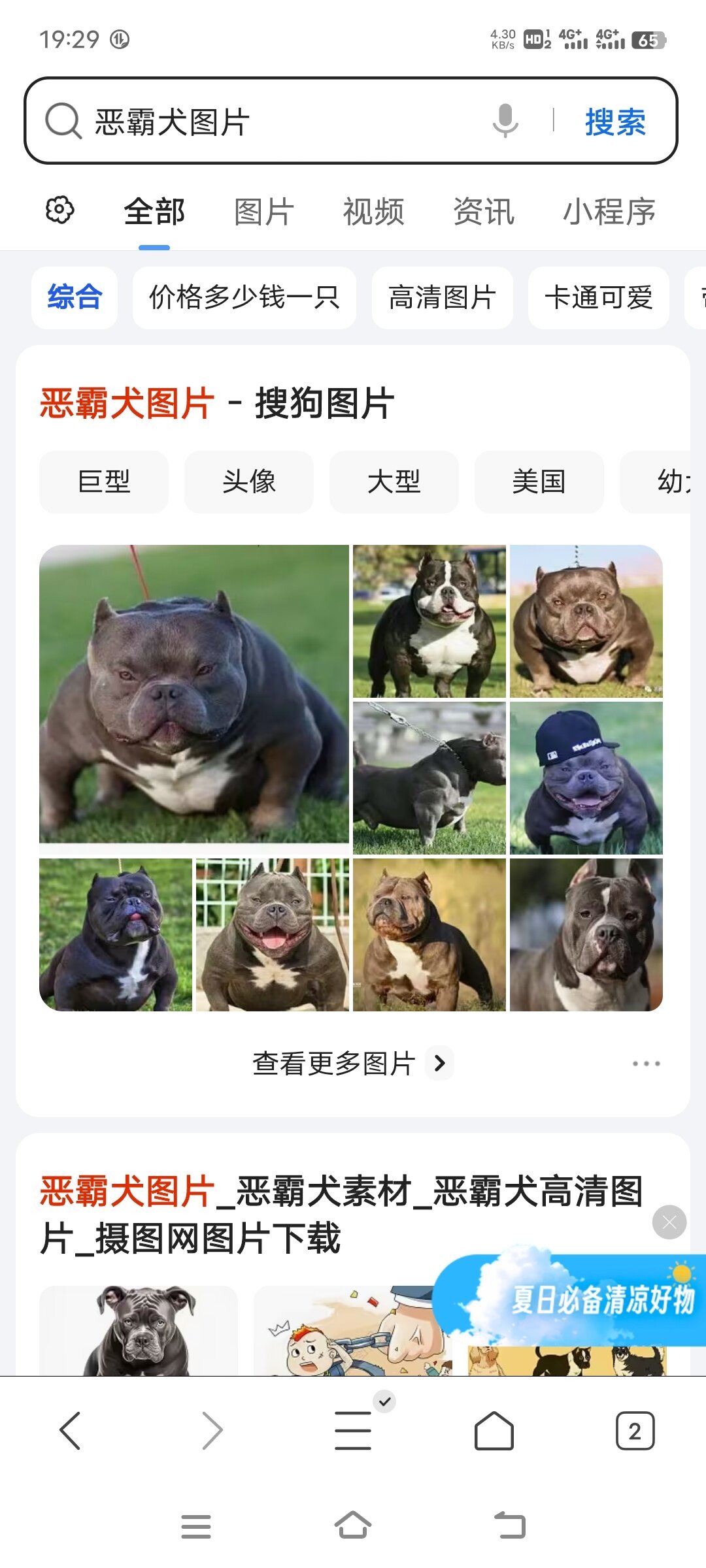Screen dimensions: 706x1568
Task: Switch to the 视频 tab
Action: point(373,212)
